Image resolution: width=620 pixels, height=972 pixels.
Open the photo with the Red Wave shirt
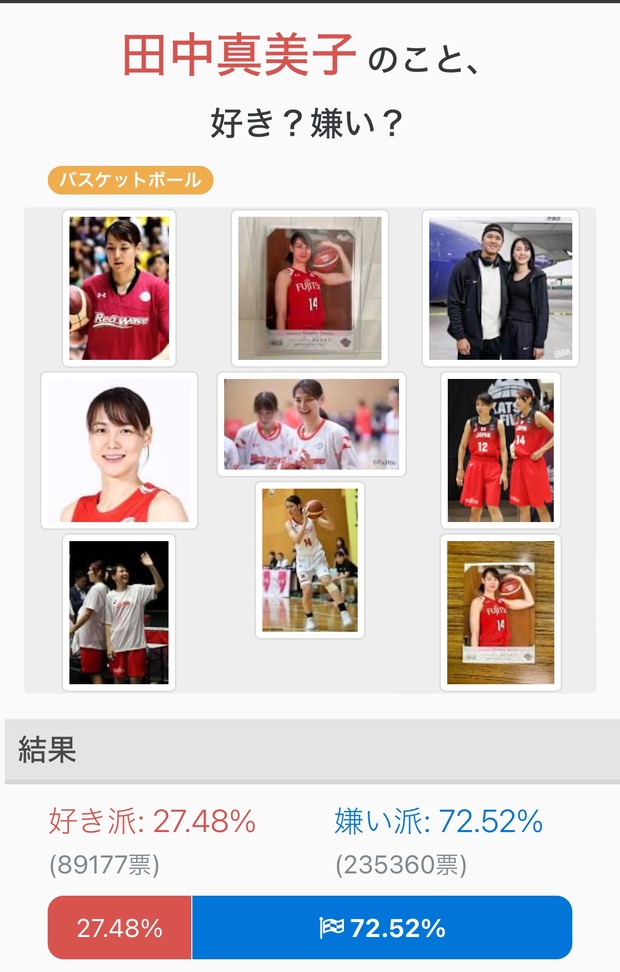(119, 288)
